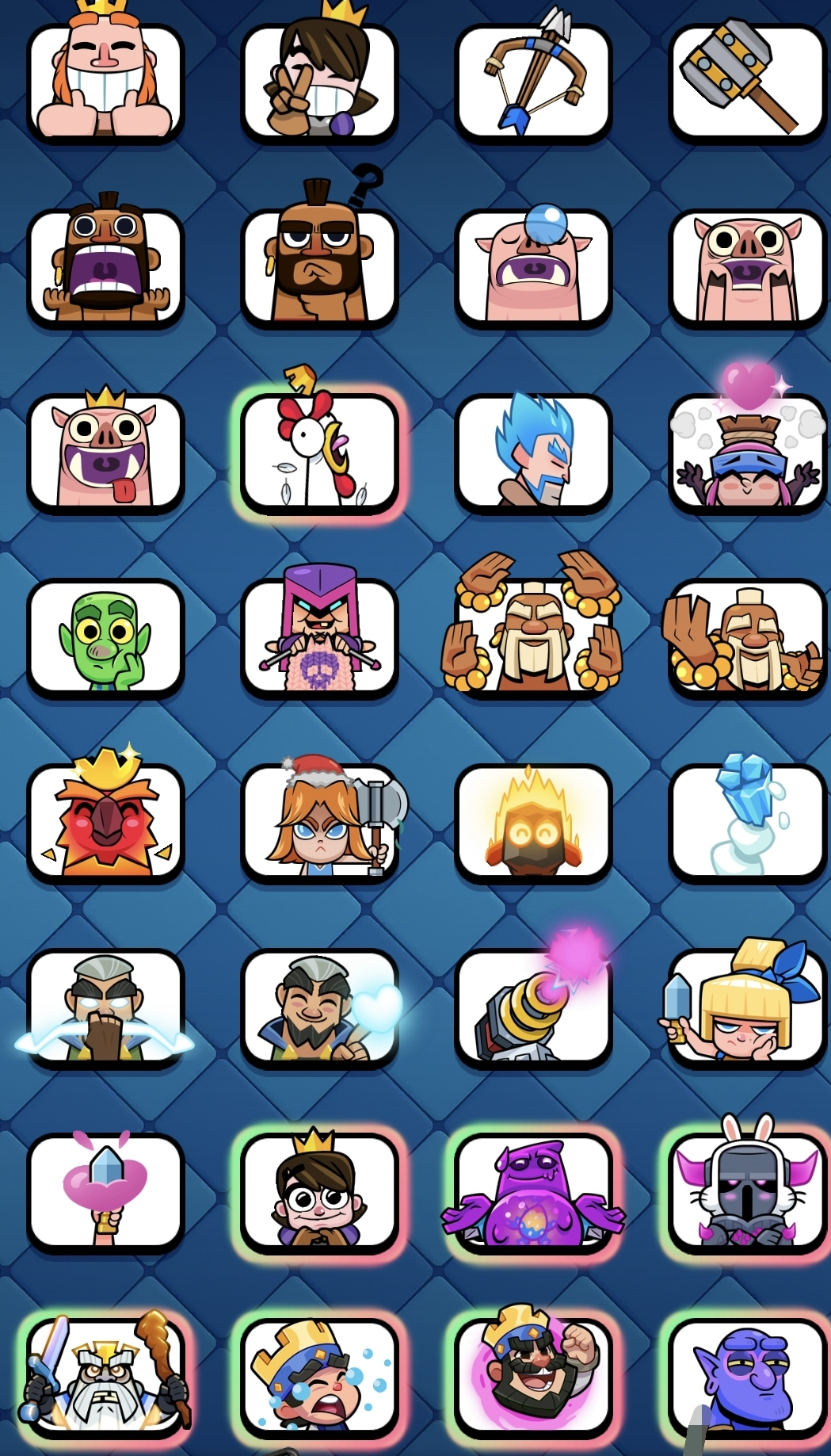Select the crying King emote
Viewport: 831px width, 1456px height.
tap(319, 1377)
